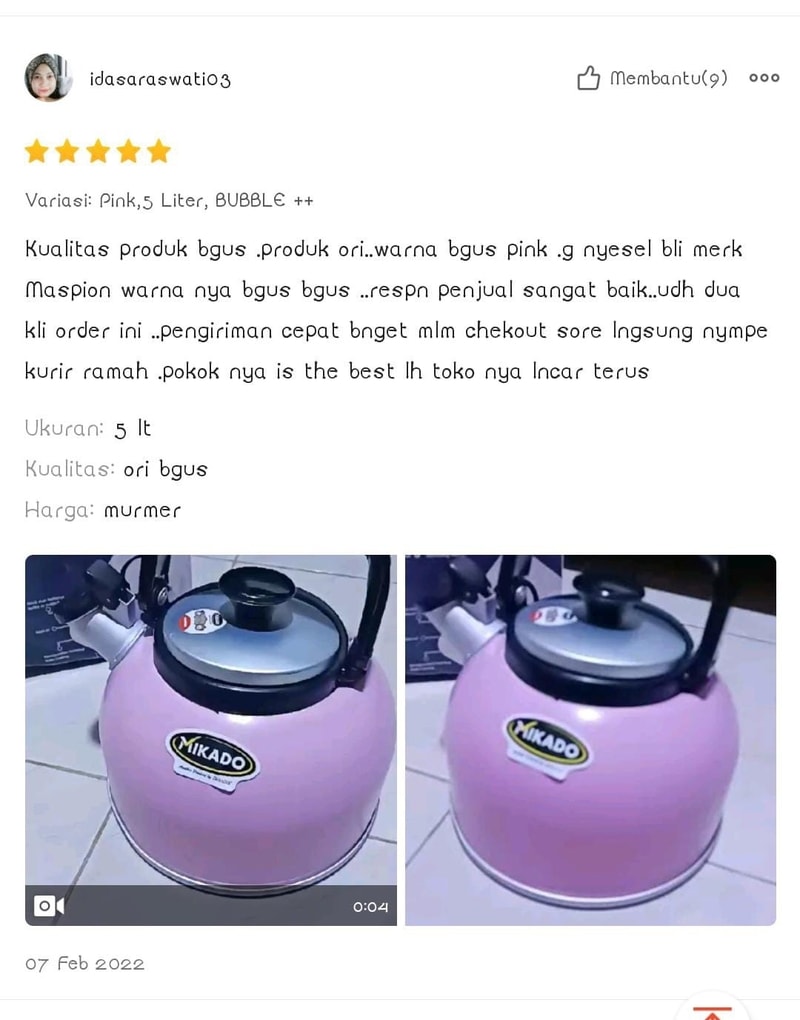Tap the back-to-top arrow button
800x1020 pixels.
click(x=712, y=1010)
